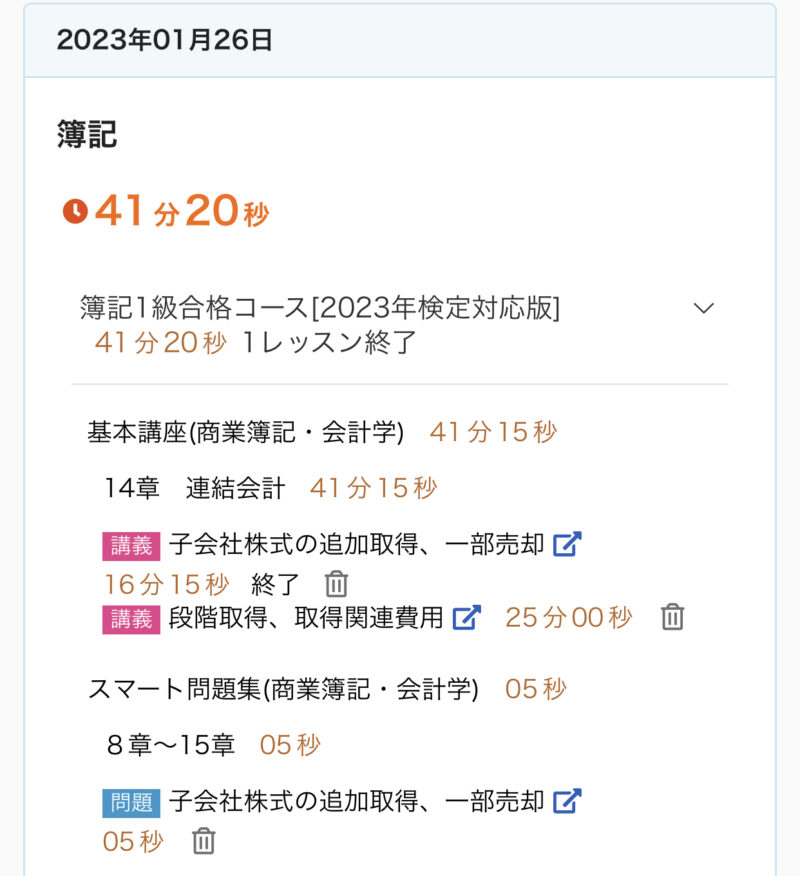Open the 段階取得、取得関連費用 lecture link
This screenshot has height=876, width=800.
[x=466, y=618]
